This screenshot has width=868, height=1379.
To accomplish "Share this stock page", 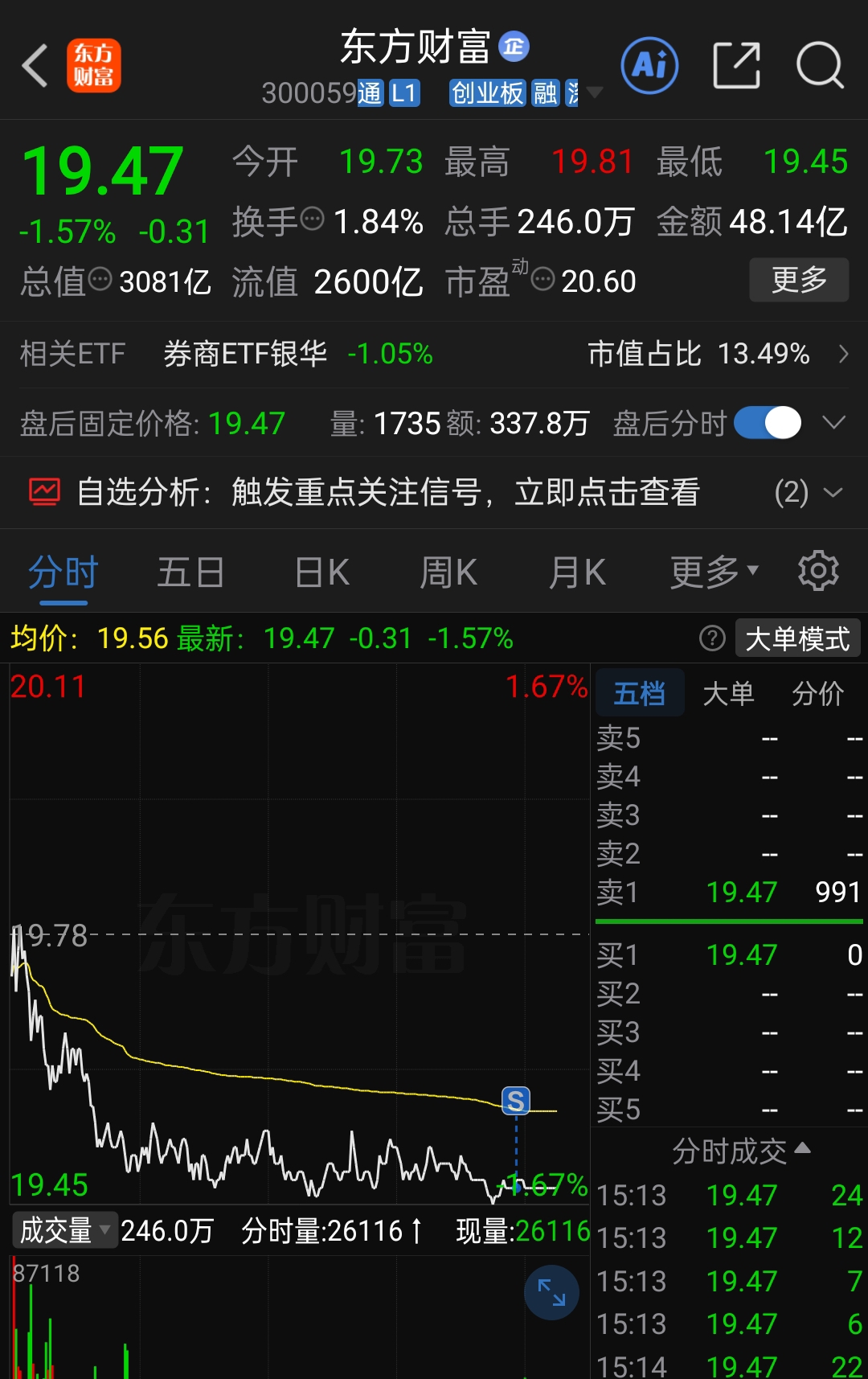I will point(736,65).
